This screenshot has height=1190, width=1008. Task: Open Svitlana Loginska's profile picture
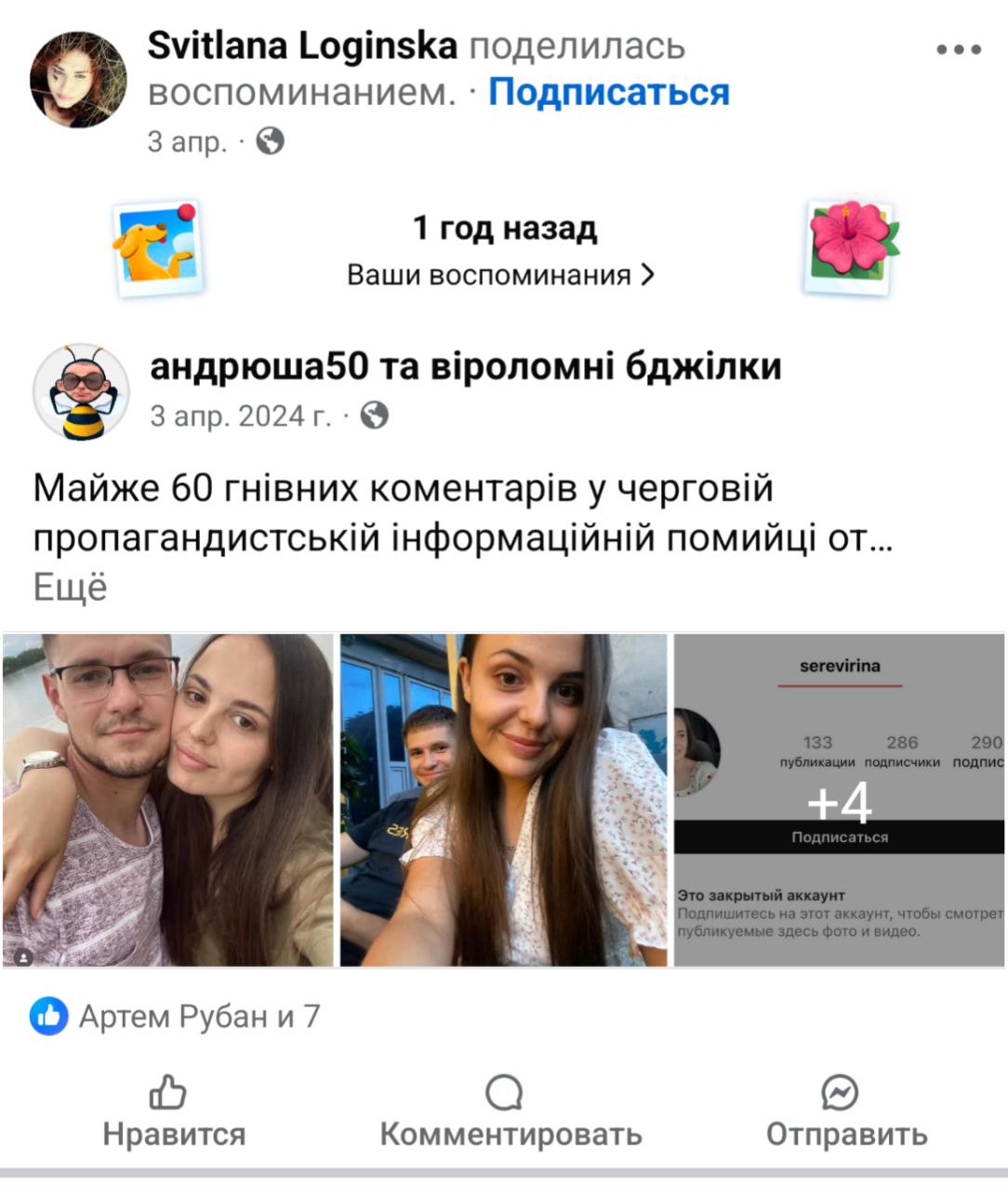click(x=78, y=79)
